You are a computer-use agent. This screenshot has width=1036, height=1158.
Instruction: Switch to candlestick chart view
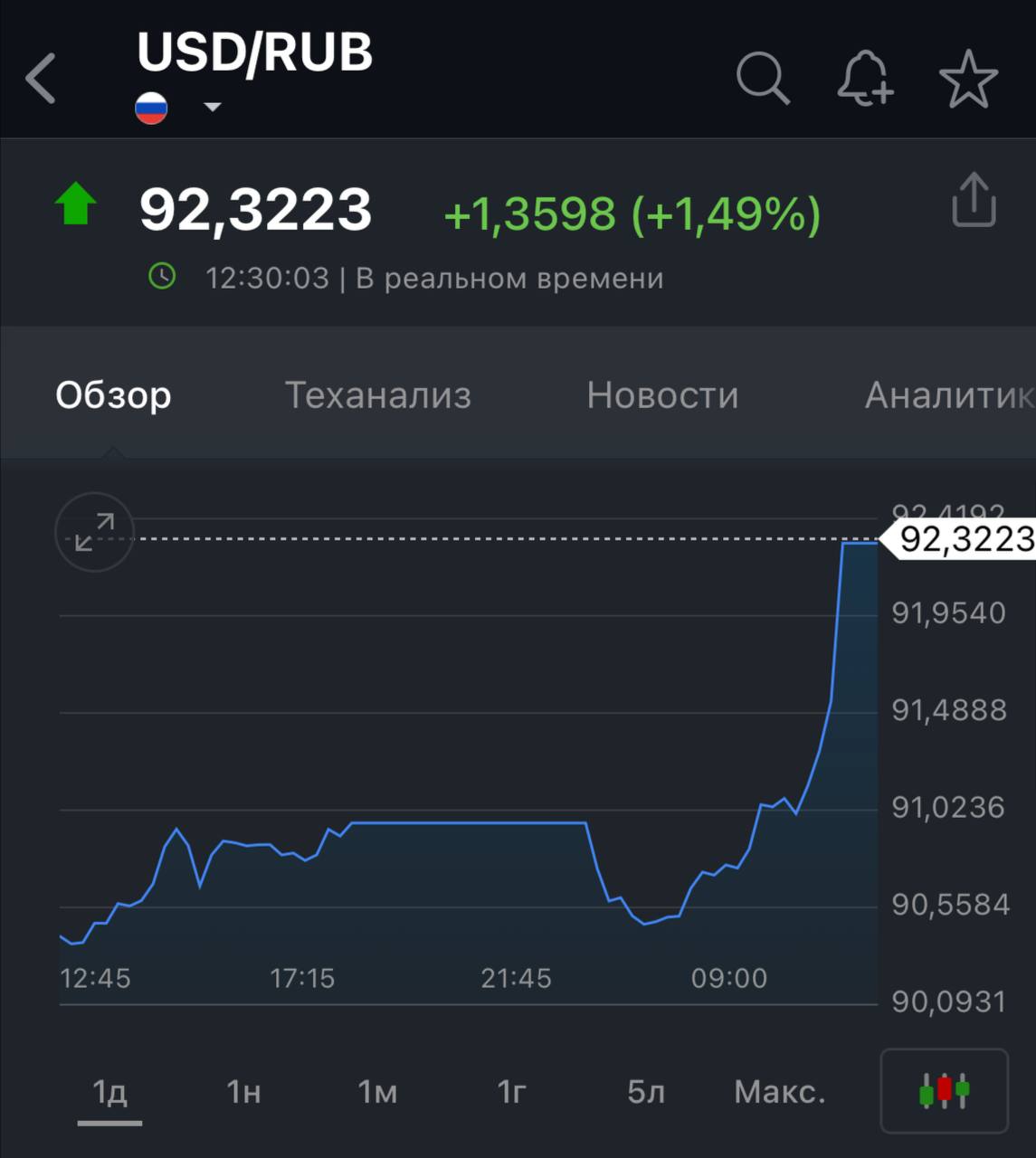944,1090
